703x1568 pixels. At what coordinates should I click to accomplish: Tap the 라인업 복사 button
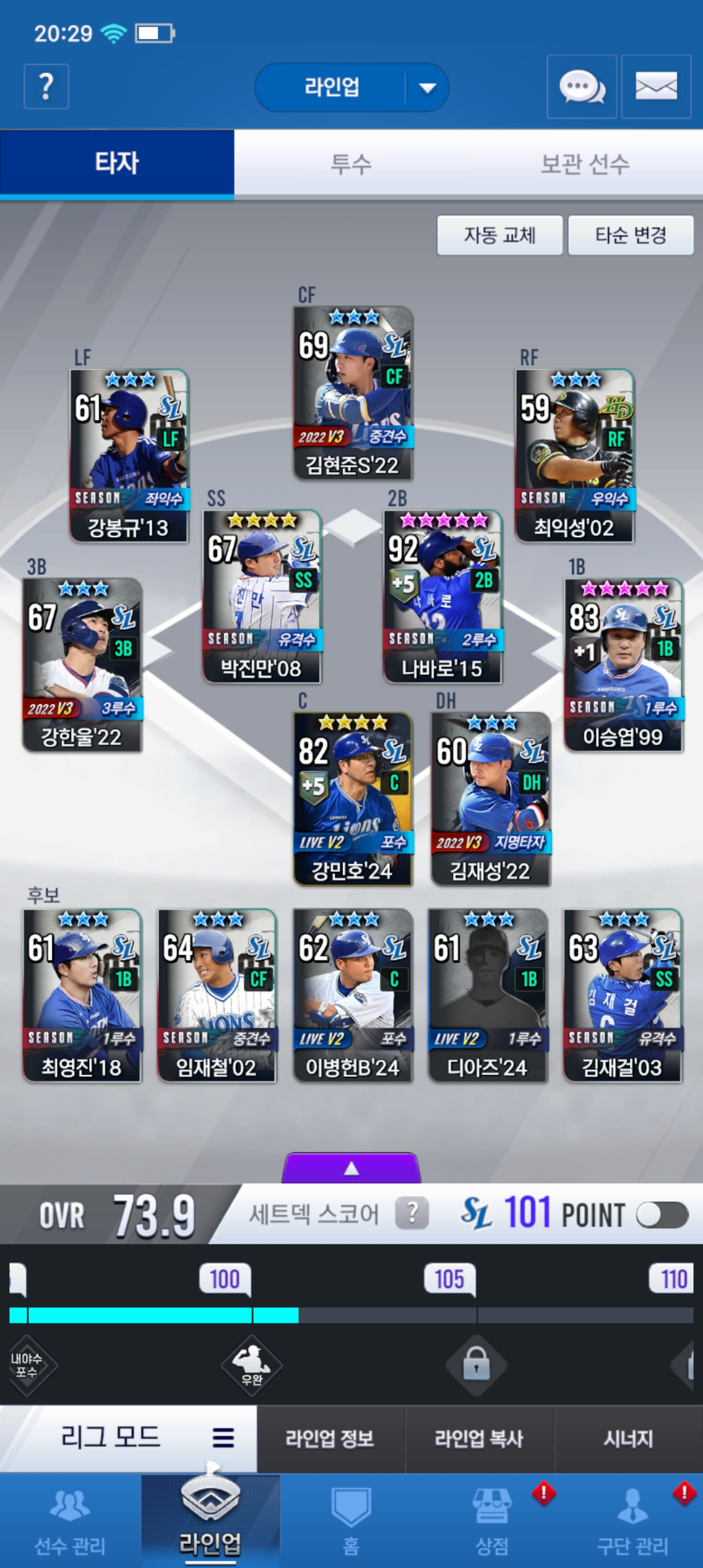click(479, 1438)
